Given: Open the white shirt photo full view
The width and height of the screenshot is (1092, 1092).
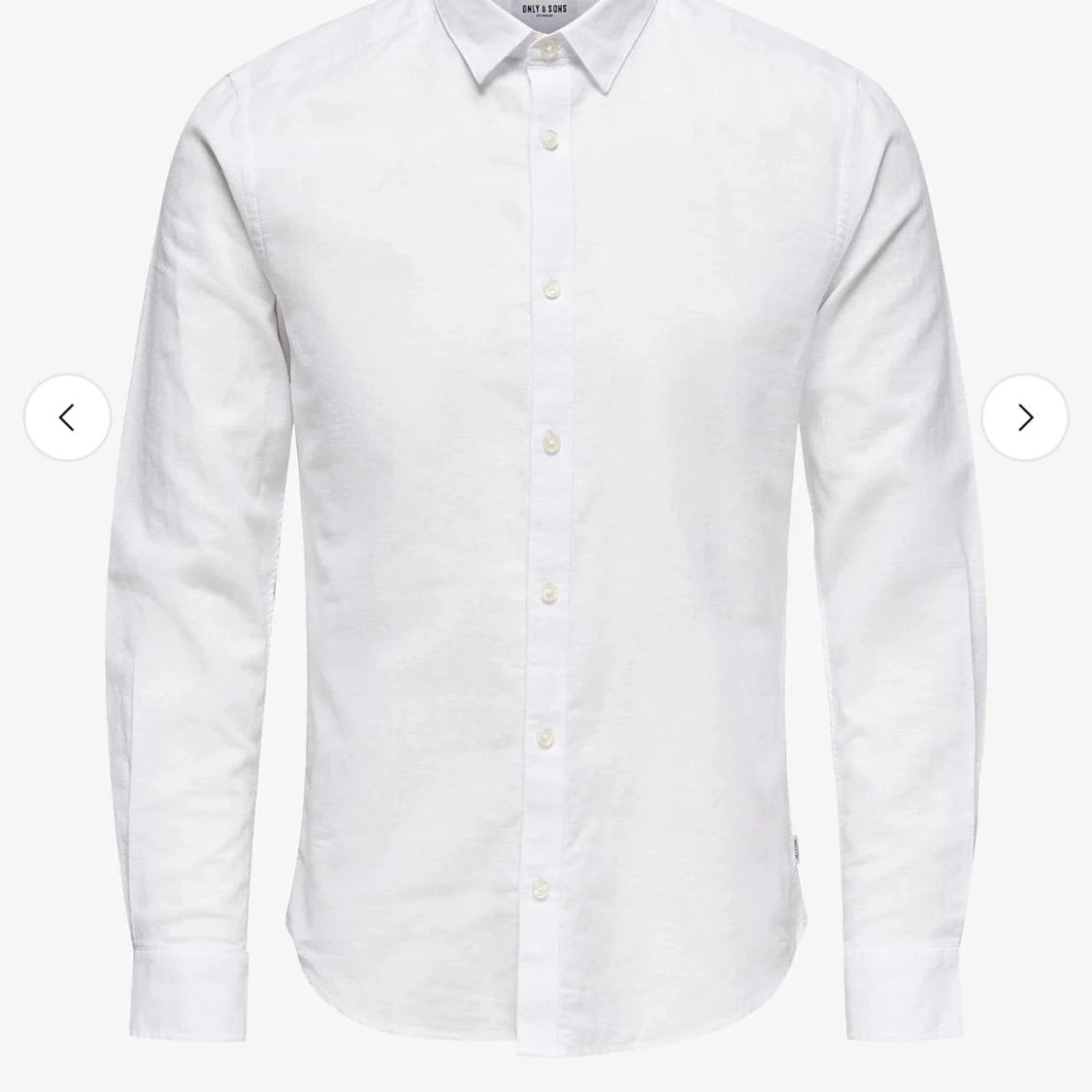Looking at the screenshot, I should [x=546, y=544].
